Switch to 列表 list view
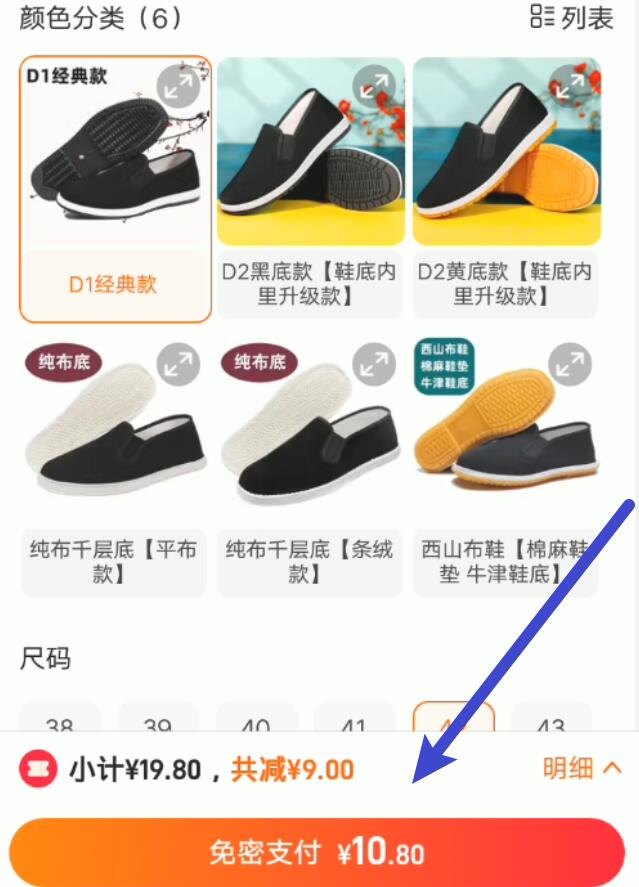The height and width of the screenshot is (887, 639). tap(571, 17)
